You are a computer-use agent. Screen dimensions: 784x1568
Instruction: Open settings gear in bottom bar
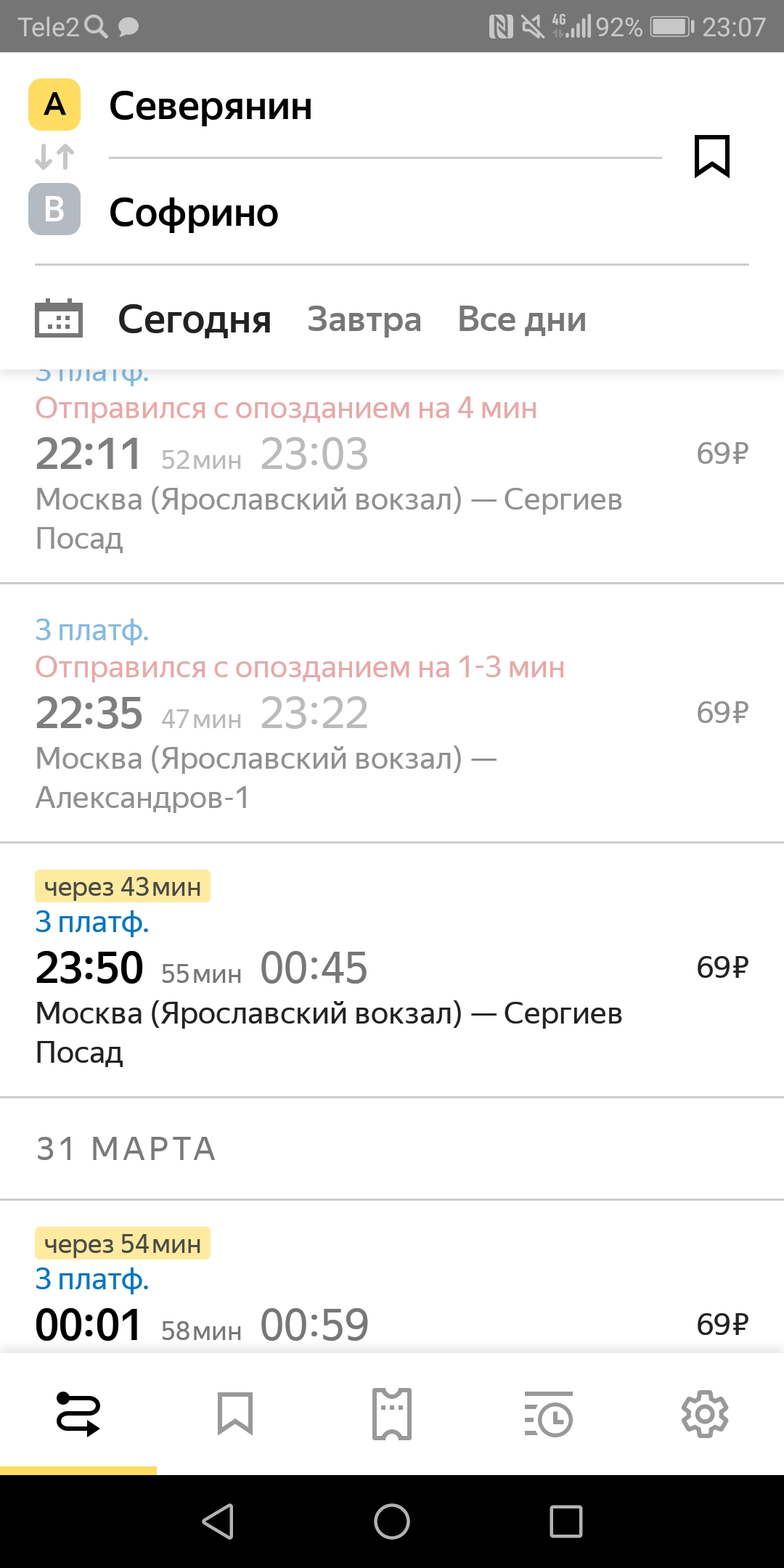click(705, 1413)
